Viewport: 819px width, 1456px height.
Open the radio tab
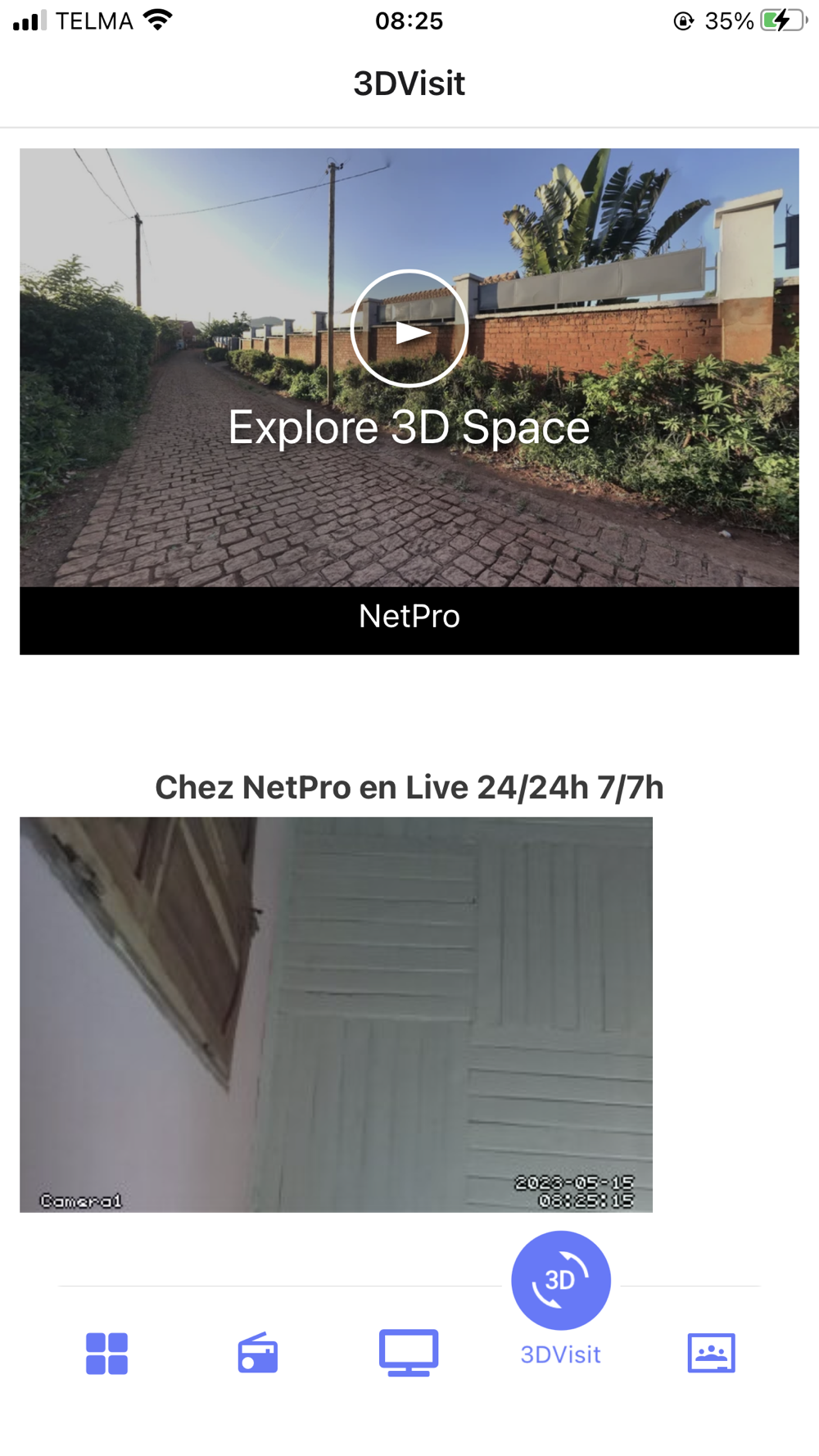coord(258,1353)
